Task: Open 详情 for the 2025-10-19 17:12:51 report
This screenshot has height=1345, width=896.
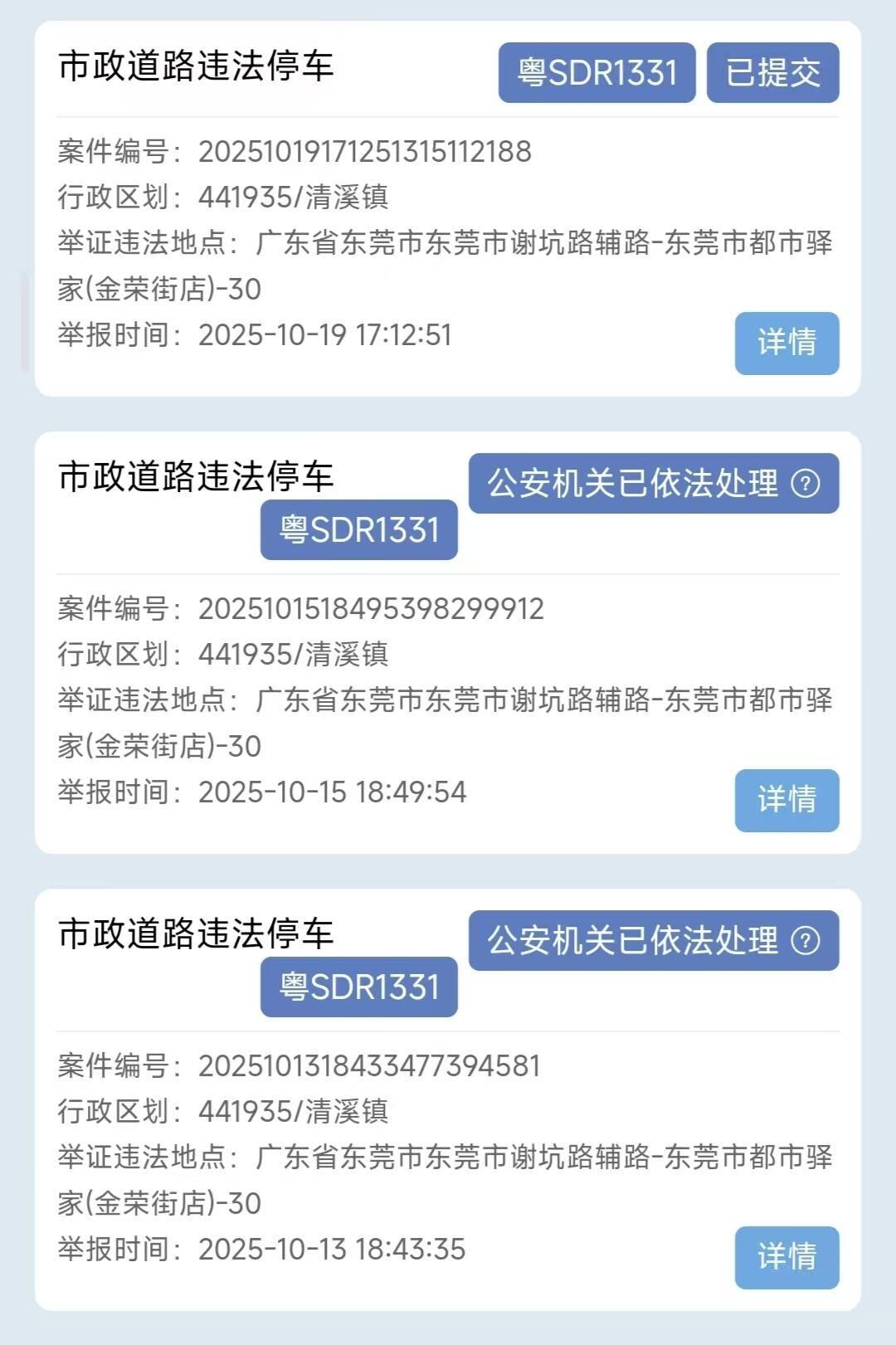Action: pos(786,343)
